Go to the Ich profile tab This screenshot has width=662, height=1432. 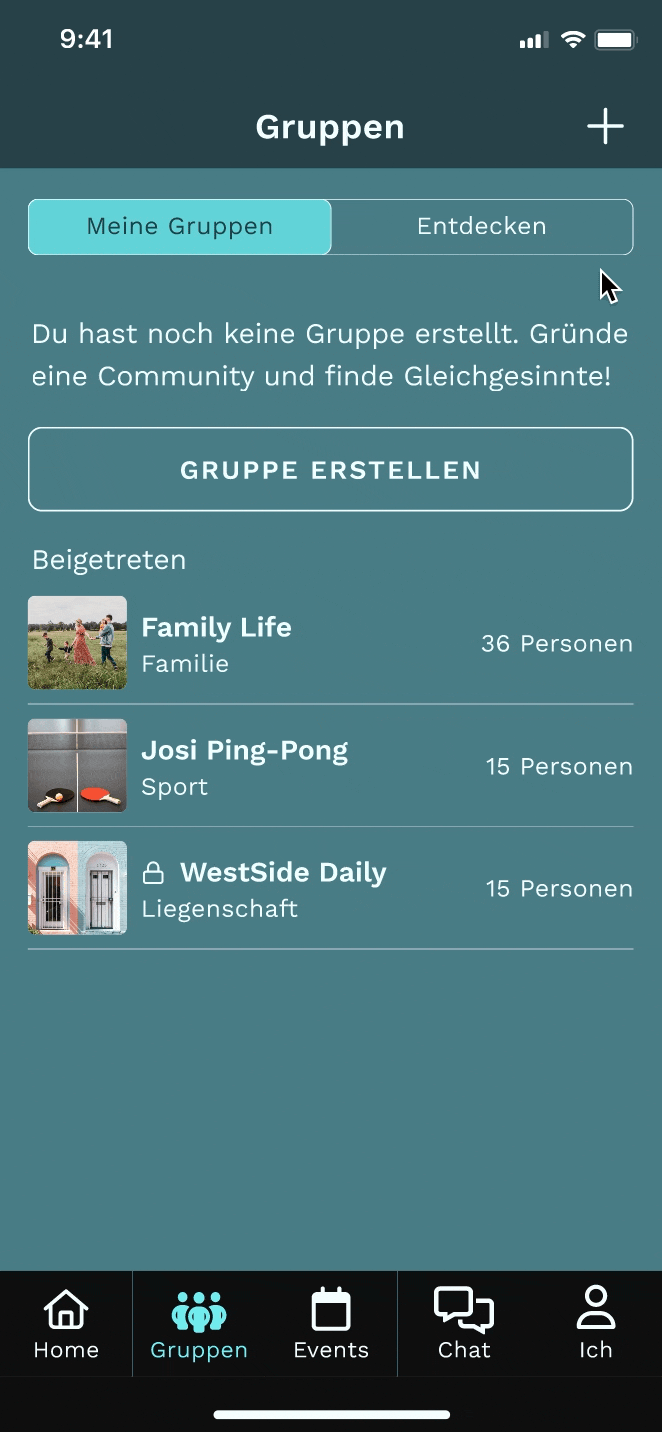pos(595,1324)
